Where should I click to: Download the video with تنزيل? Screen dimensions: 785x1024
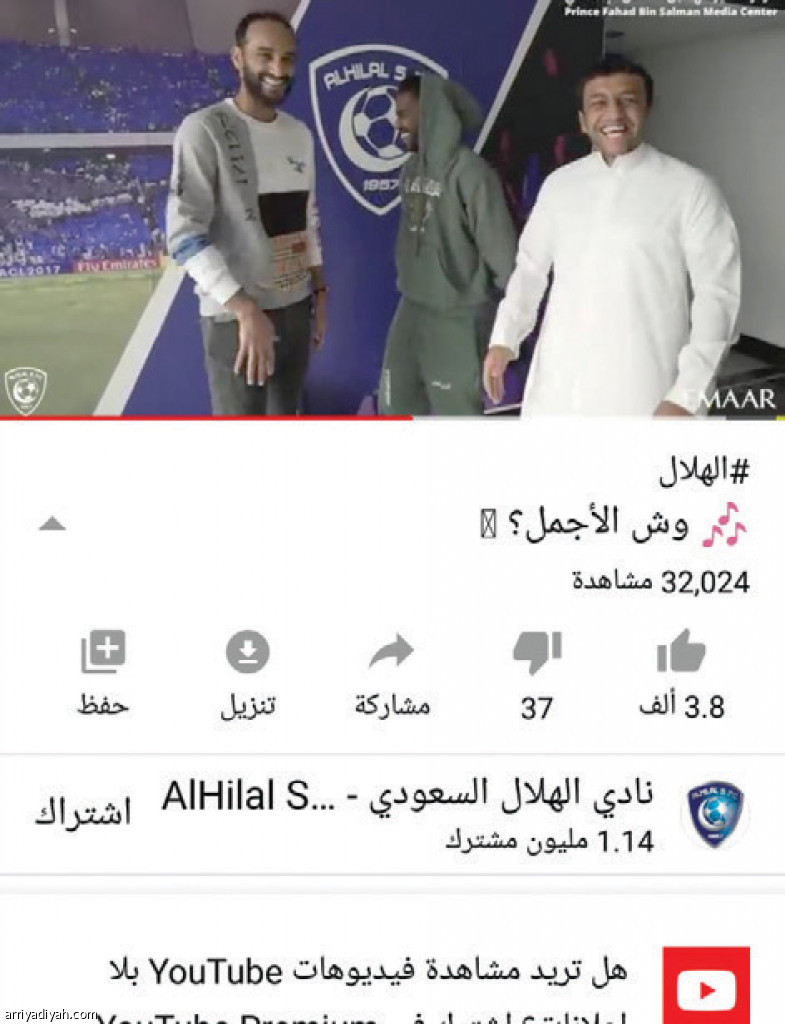(247, 654)
